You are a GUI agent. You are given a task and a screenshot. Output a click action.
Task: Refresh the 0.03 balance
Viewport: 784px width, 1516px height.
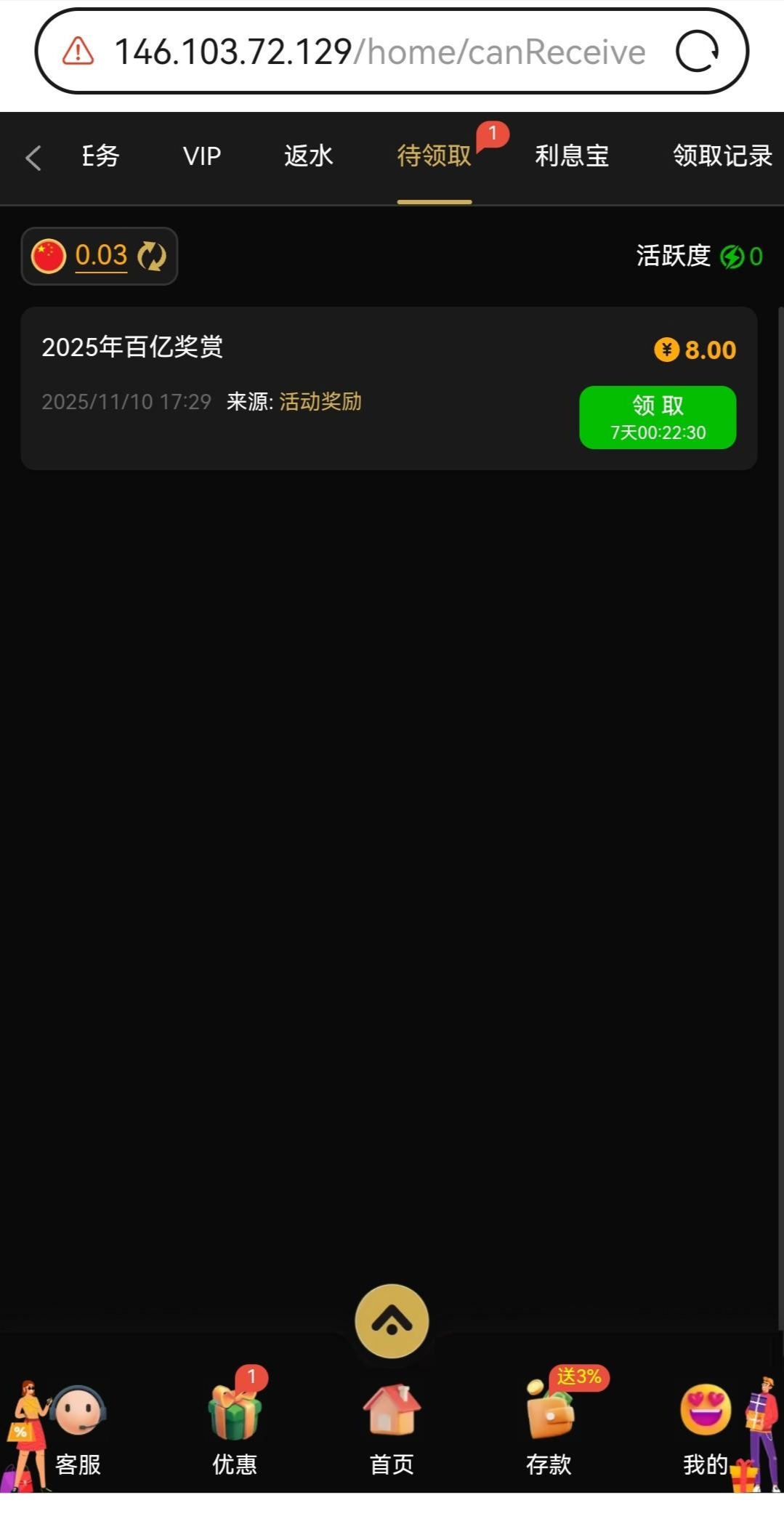point(152,257)
